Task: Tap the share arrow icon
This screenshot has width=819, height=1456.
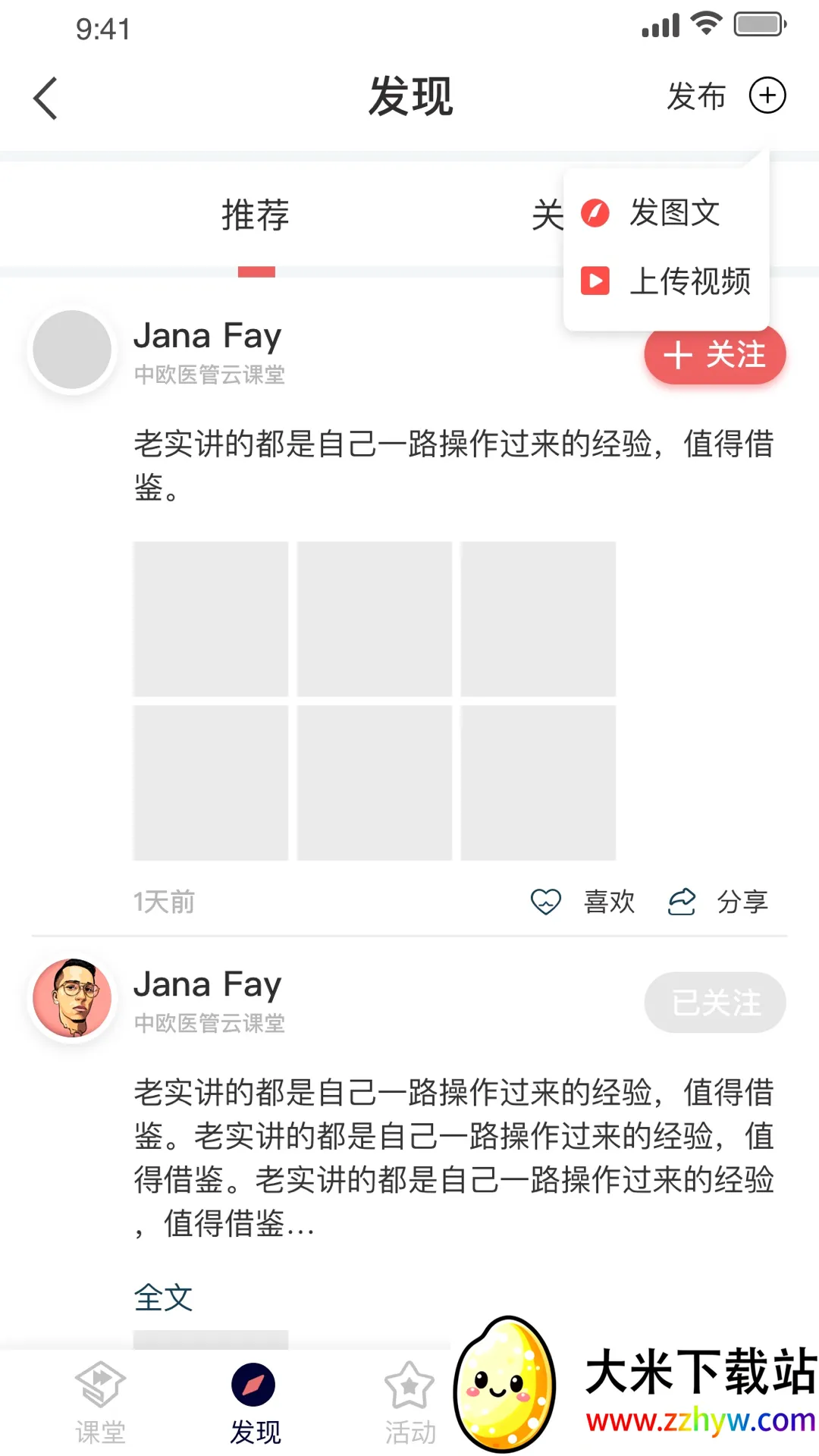Action: point(682,900)
